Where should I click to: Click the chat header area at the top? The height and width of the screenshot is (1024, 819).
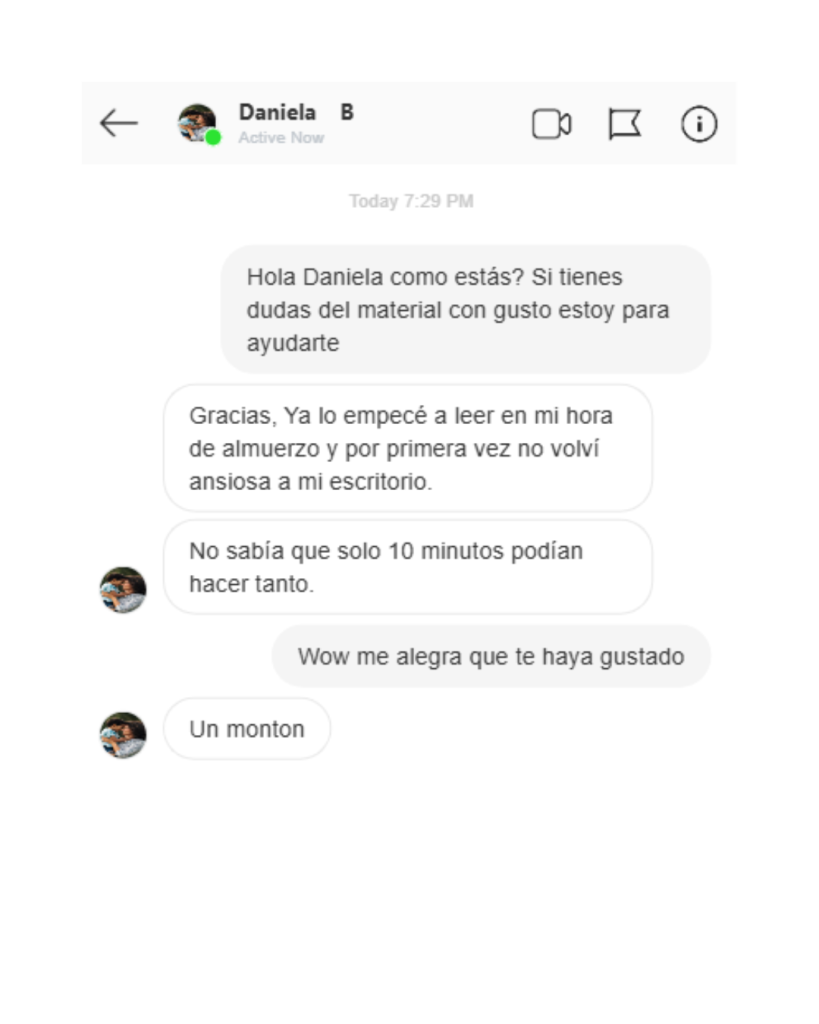tap(409, 124)
